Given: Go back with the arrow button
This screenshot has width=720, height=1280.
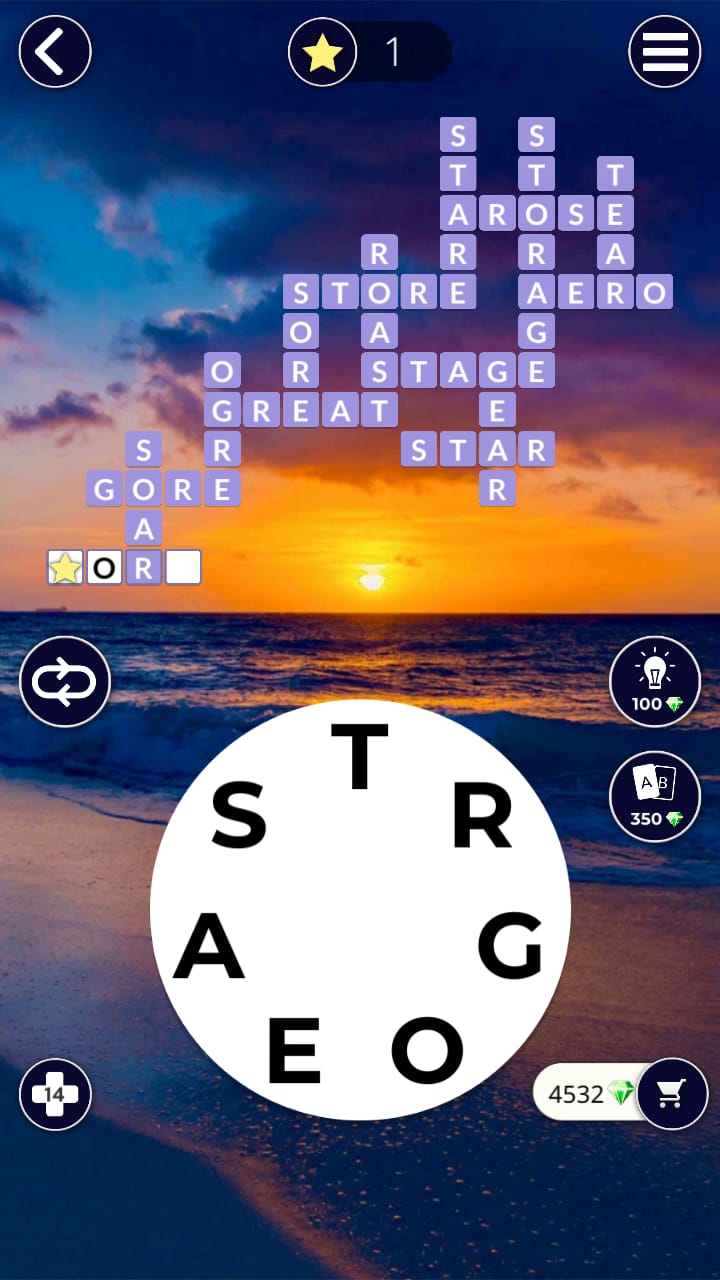Looking at the screenshot, I should 55,51.
